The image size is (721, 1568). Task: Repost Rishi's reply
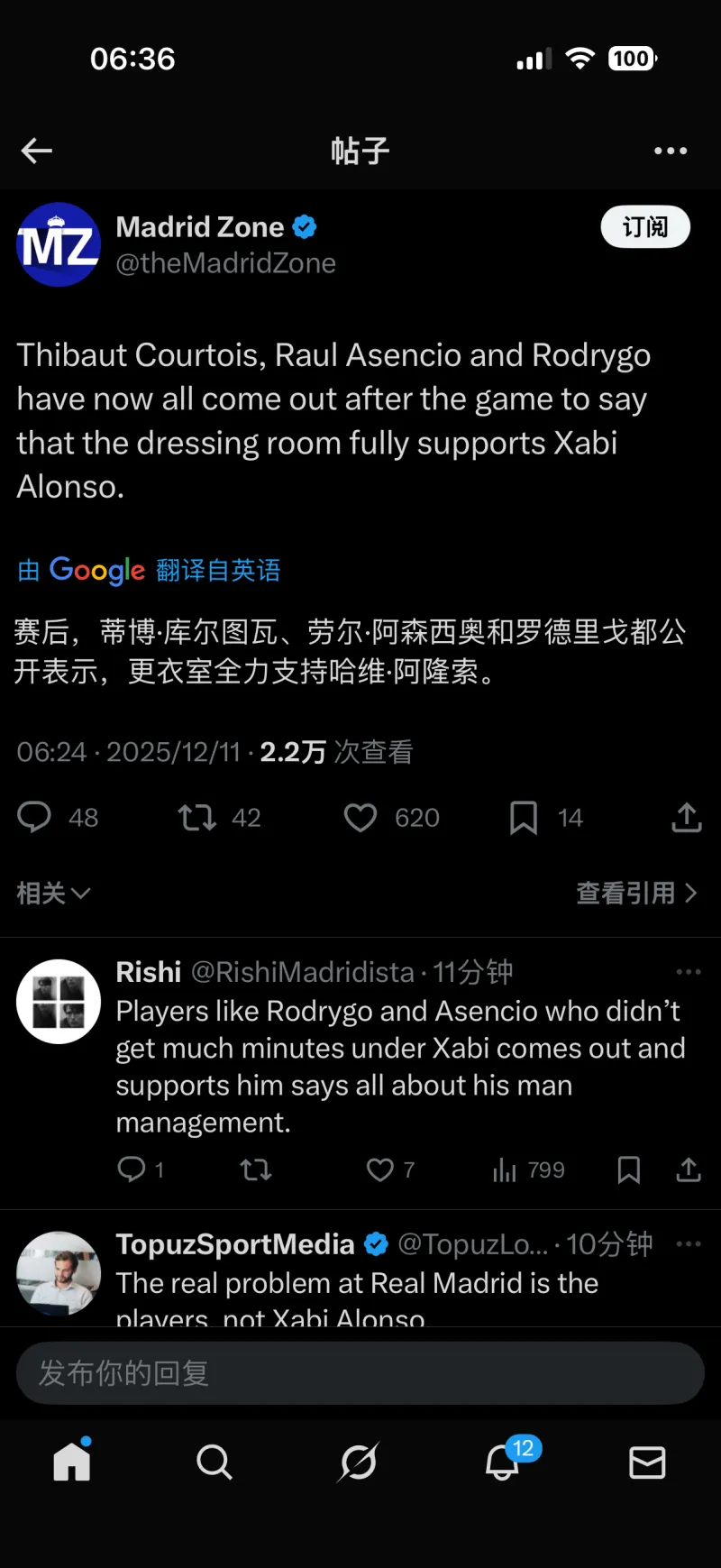pyautogui.click(x=256, y=1169)
